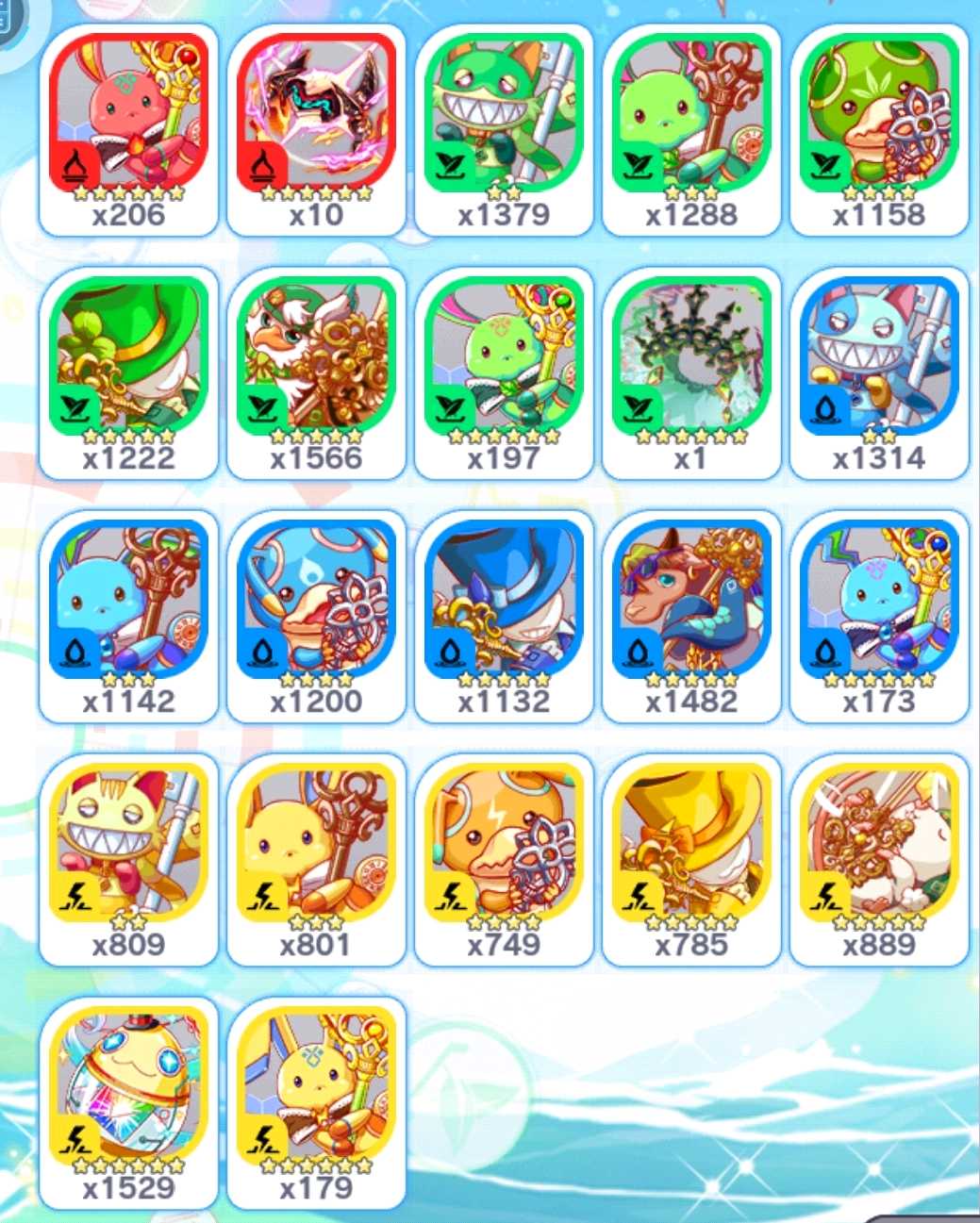980x1223 pixels.
Task: Select the green wreath item x1
Action: [691, 373]
